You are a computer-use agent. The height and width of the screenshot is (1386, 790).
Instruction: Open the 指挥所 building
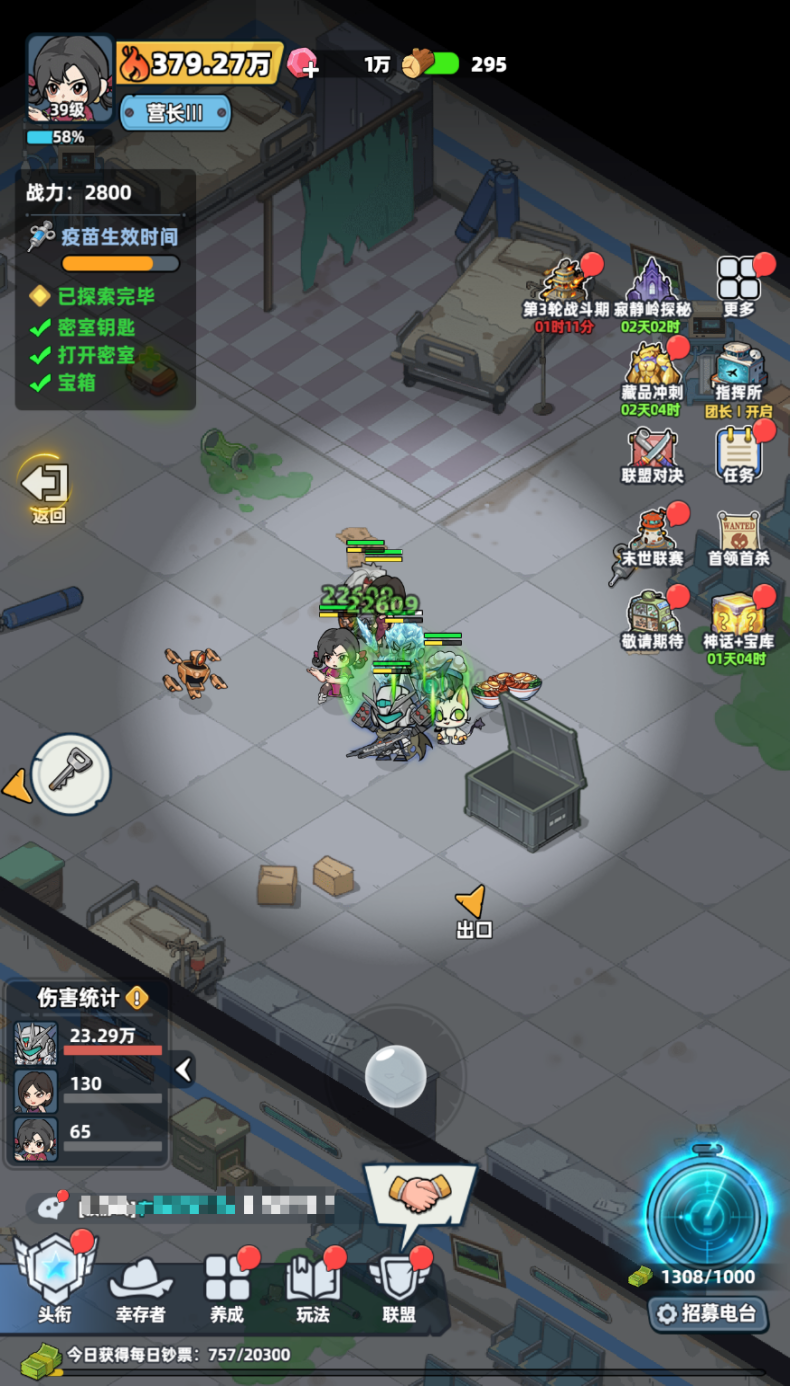[x=739, y=373]
